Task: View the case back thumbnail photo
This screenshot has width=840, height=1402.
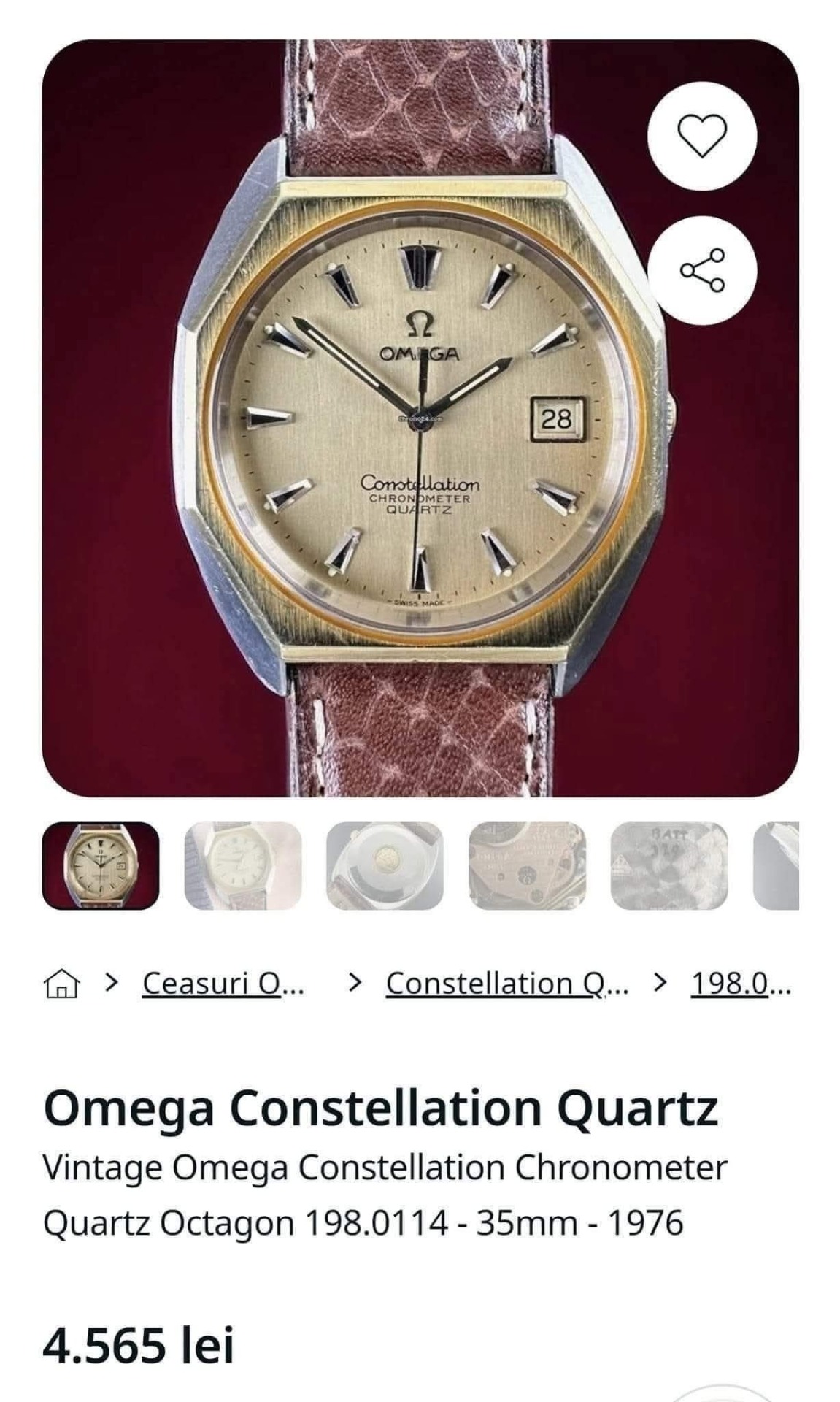Action: click(x=385, y=866)
